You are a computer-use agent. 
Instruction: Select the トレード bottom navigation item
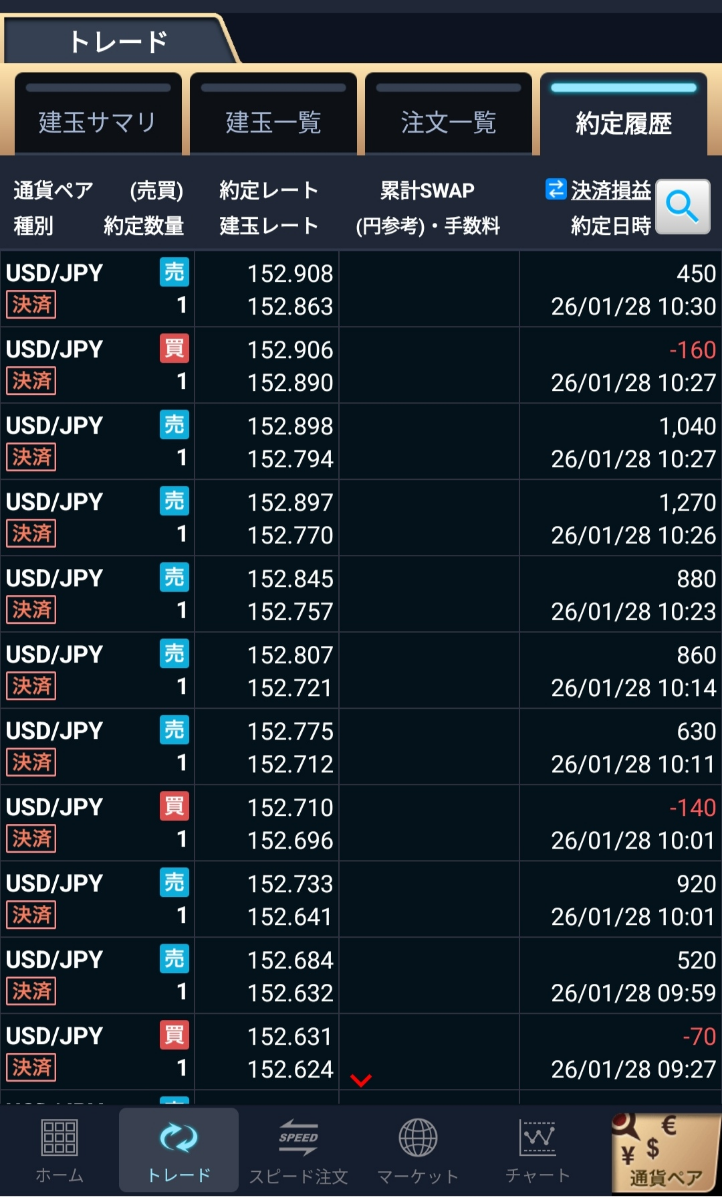tap(179, 1151)
